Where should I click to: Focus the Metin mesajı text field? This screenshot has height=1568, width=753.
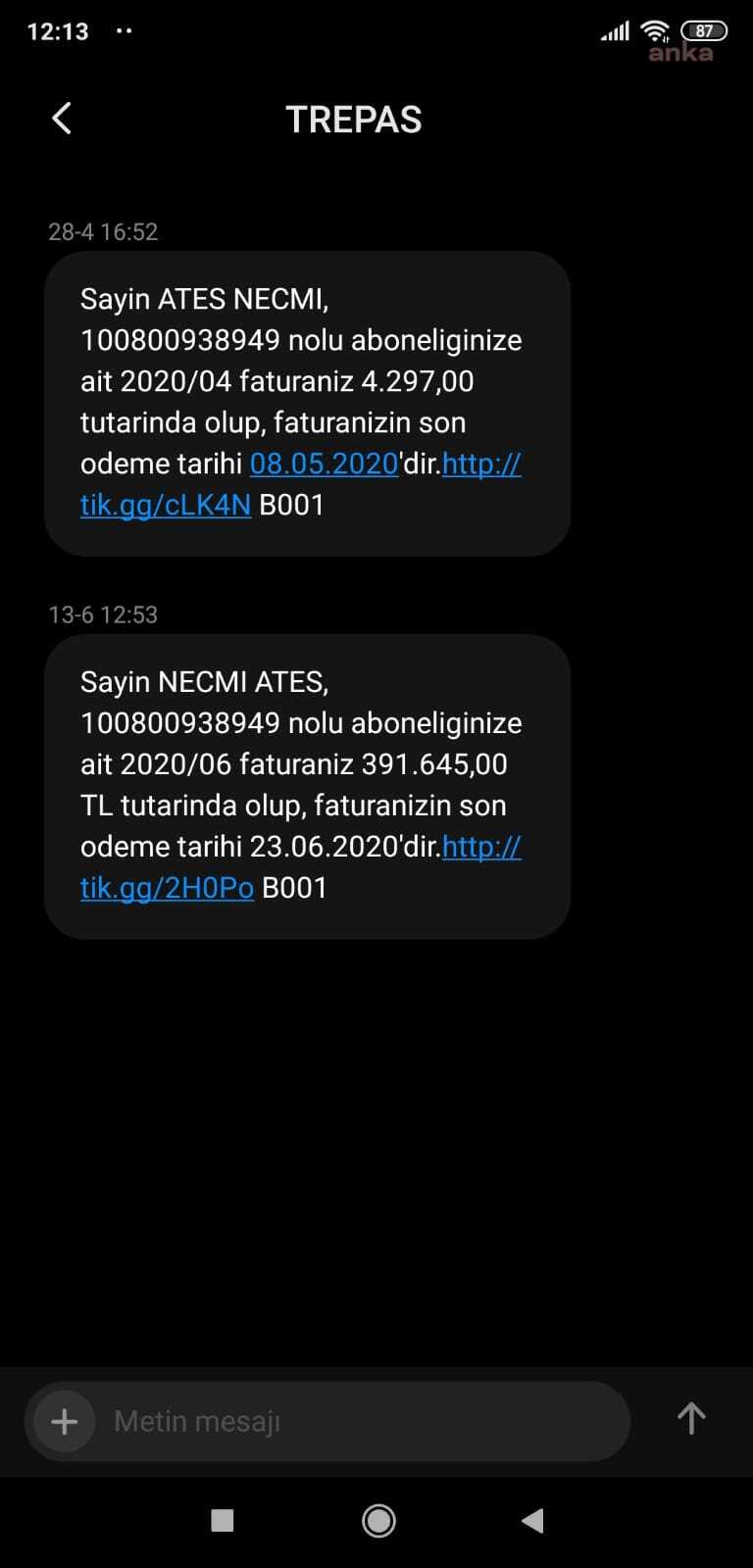(353, 1421)
